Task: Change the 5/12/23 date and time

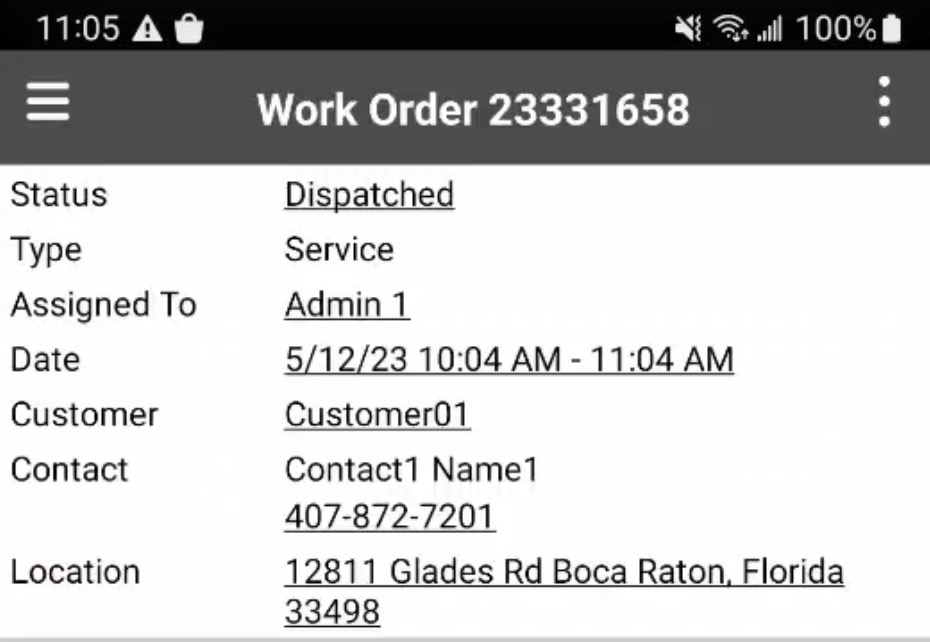Action: (509, 360)
